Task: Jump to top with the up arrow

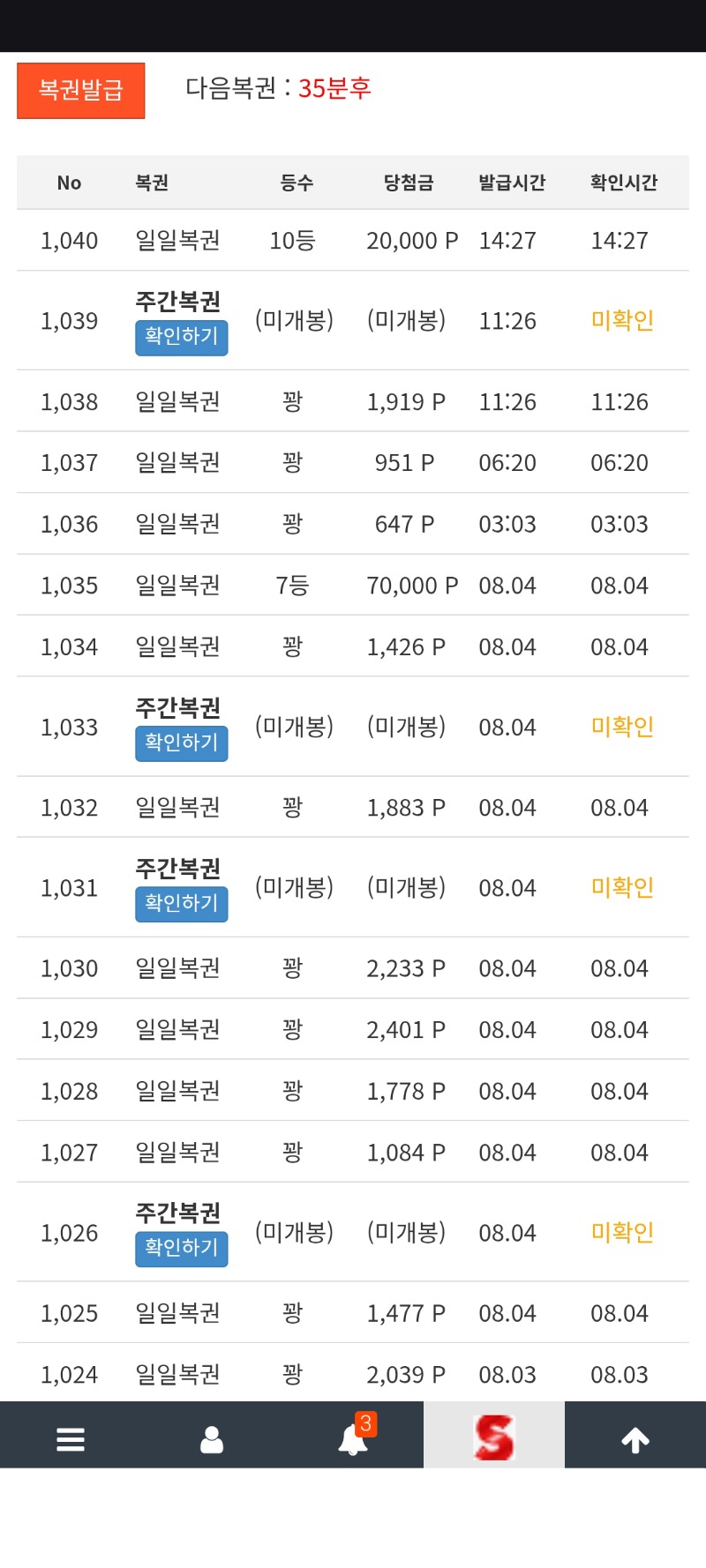Action: (635, 1439)
